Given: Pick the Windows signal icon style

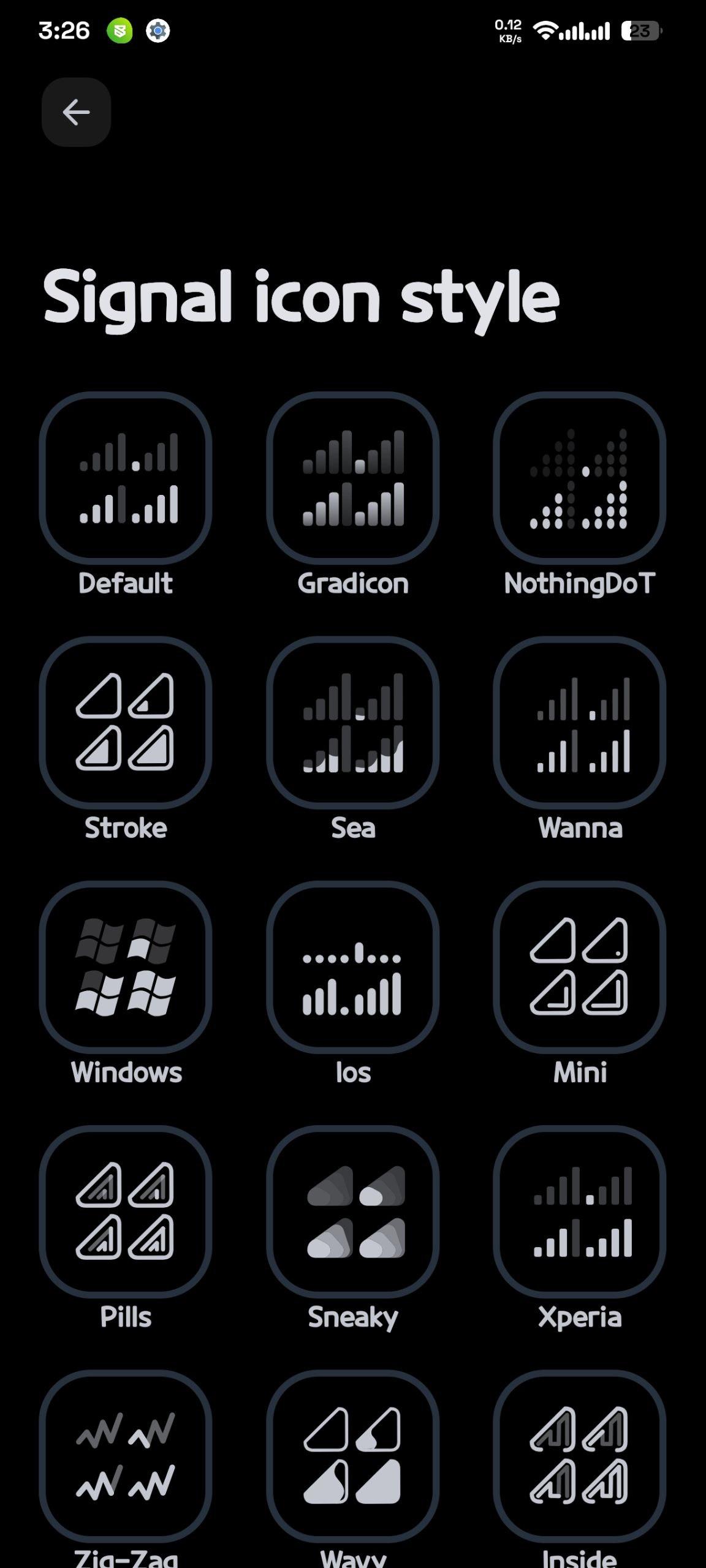Looking at the screenshot, I should [126, 967].
